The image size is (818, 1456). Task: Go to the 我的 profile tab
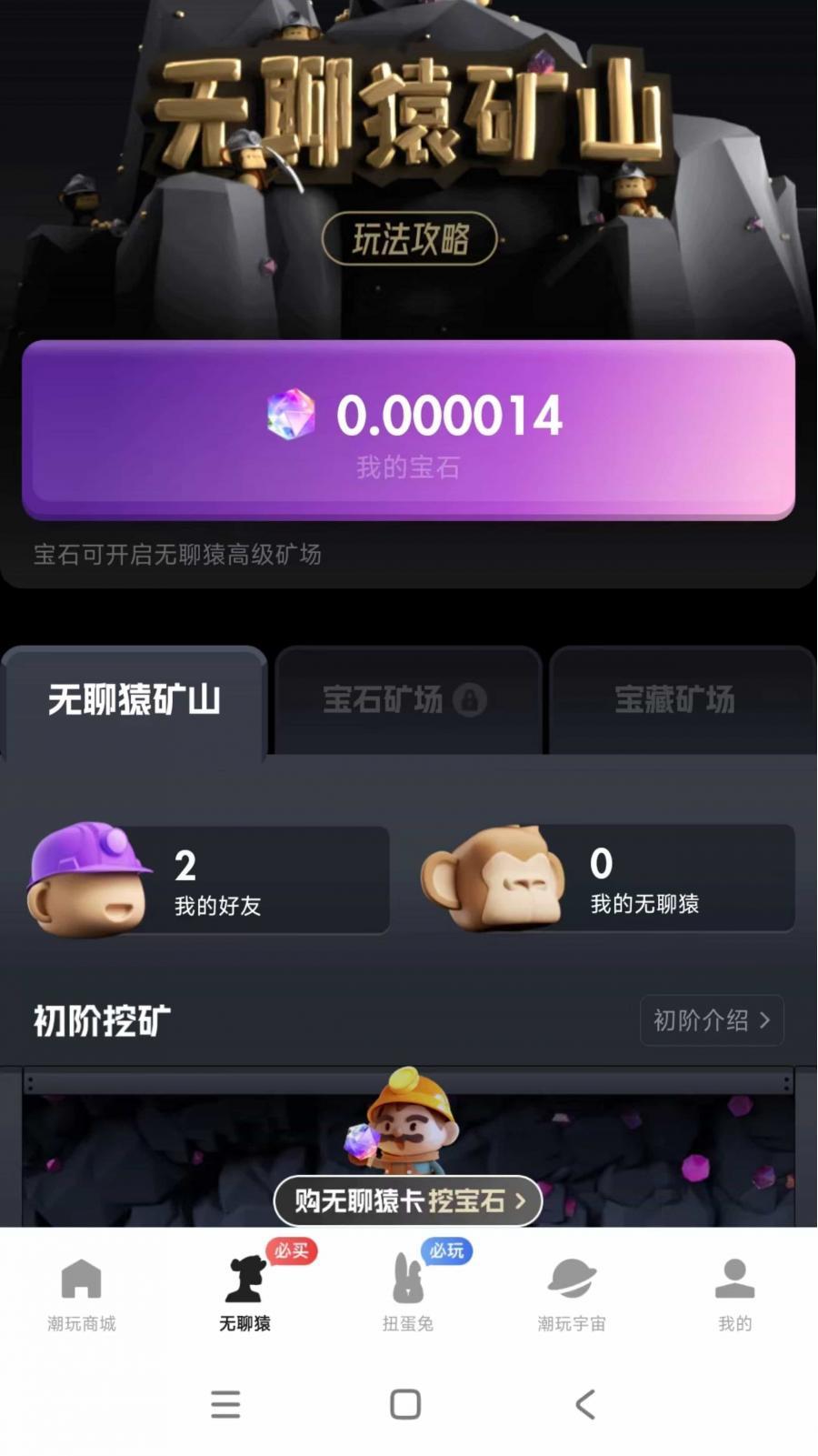point(734,1293)
